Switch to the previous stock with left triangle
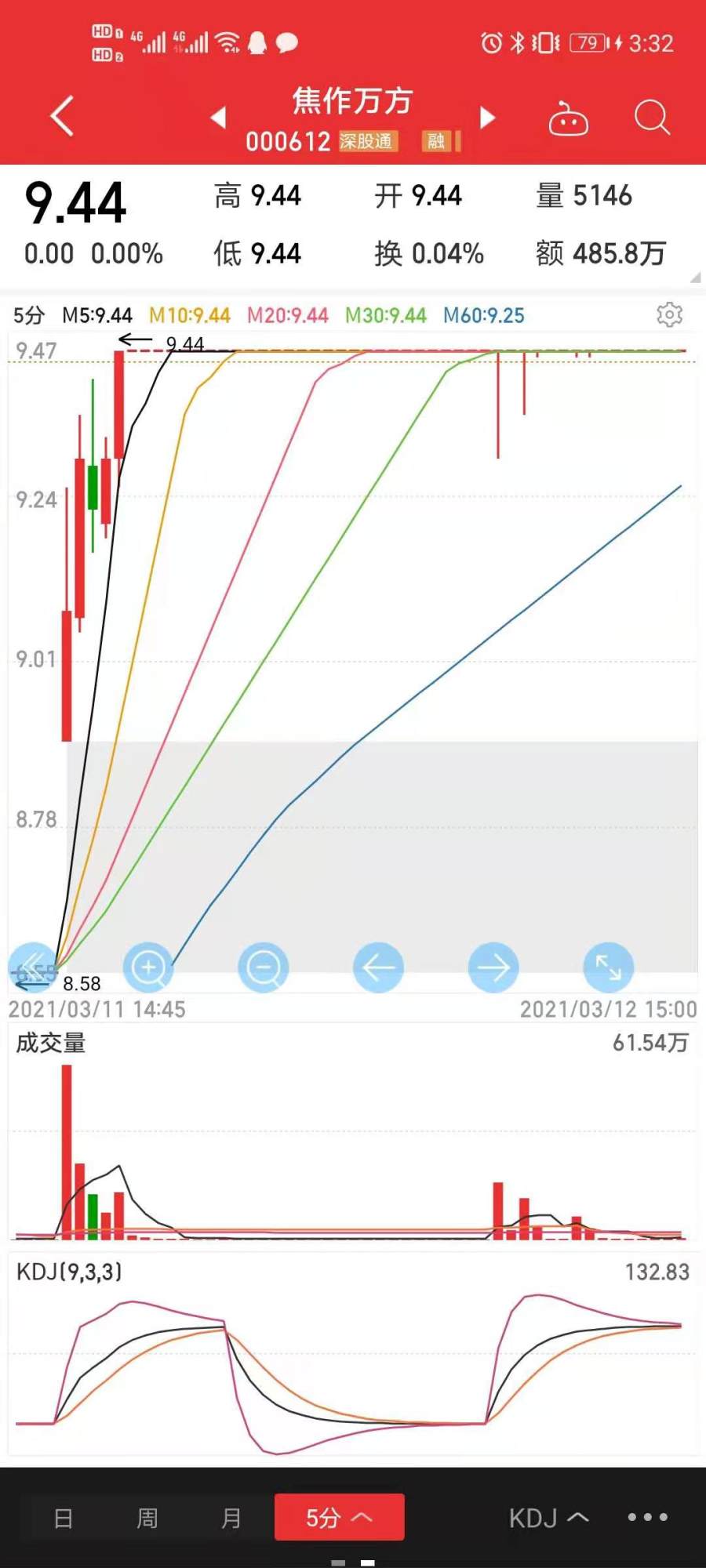The width and height of the screenshot is (706, 1568). (219, 118)
